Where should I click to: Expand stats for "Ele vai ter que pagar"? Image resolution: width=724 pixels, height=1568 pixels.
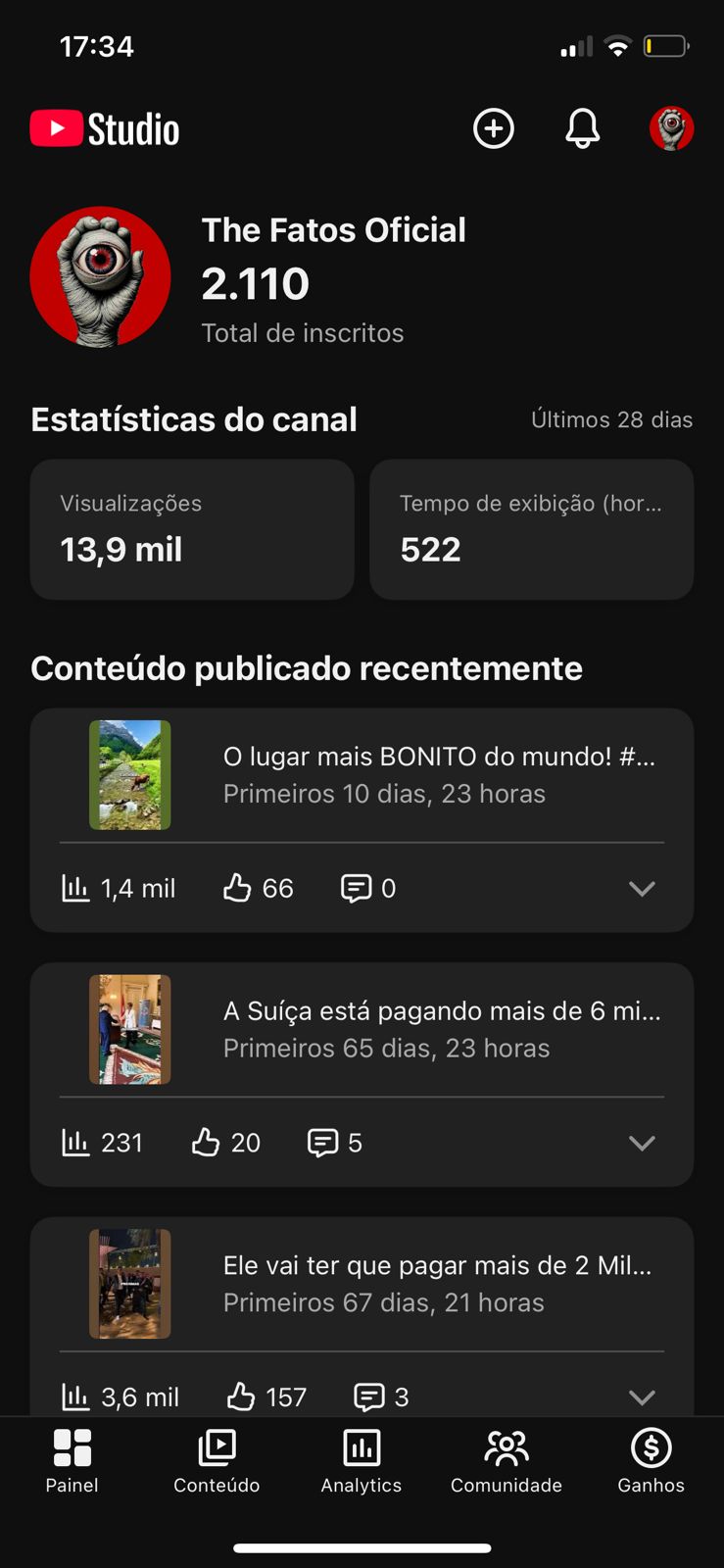point(642,1396)
